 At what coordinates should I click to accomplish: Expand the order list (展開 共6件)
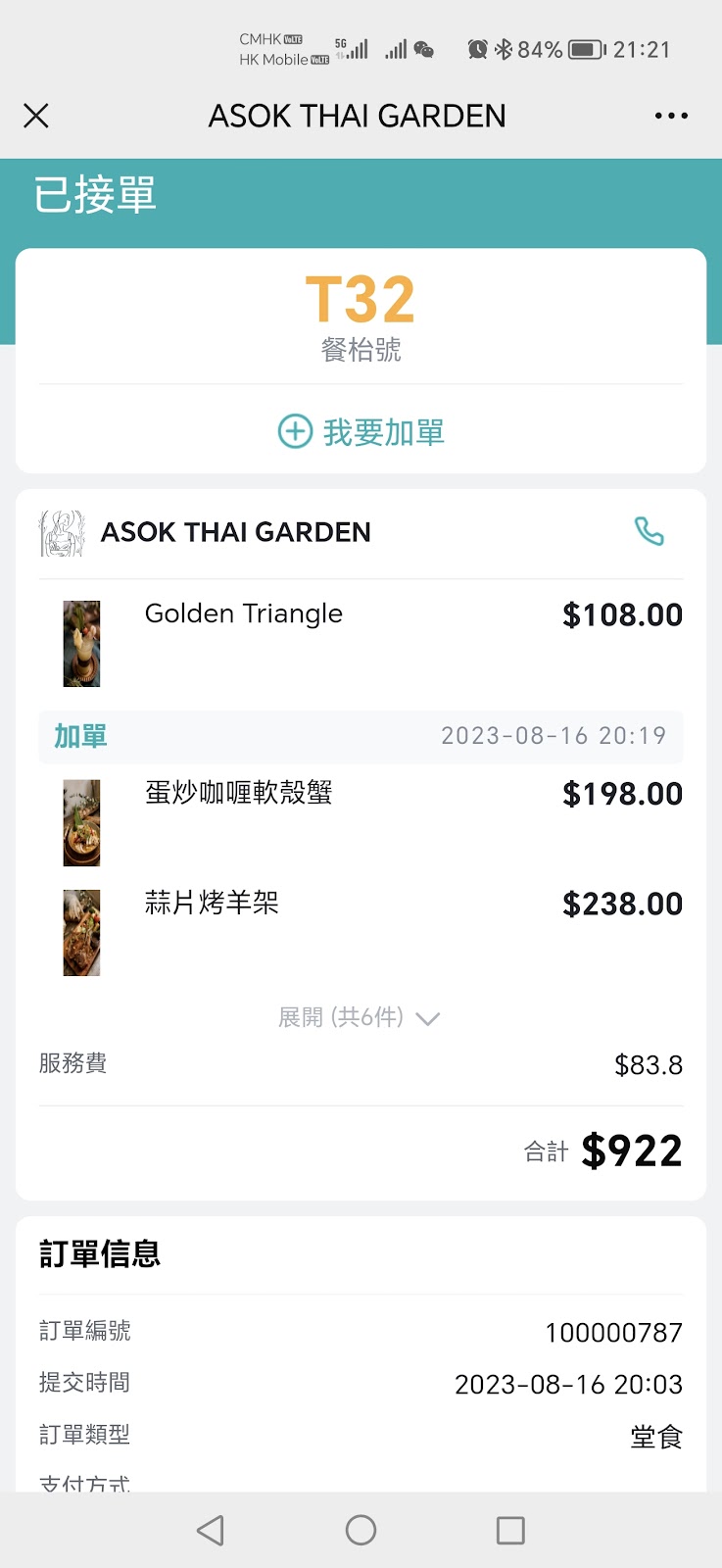(360, 1018)
